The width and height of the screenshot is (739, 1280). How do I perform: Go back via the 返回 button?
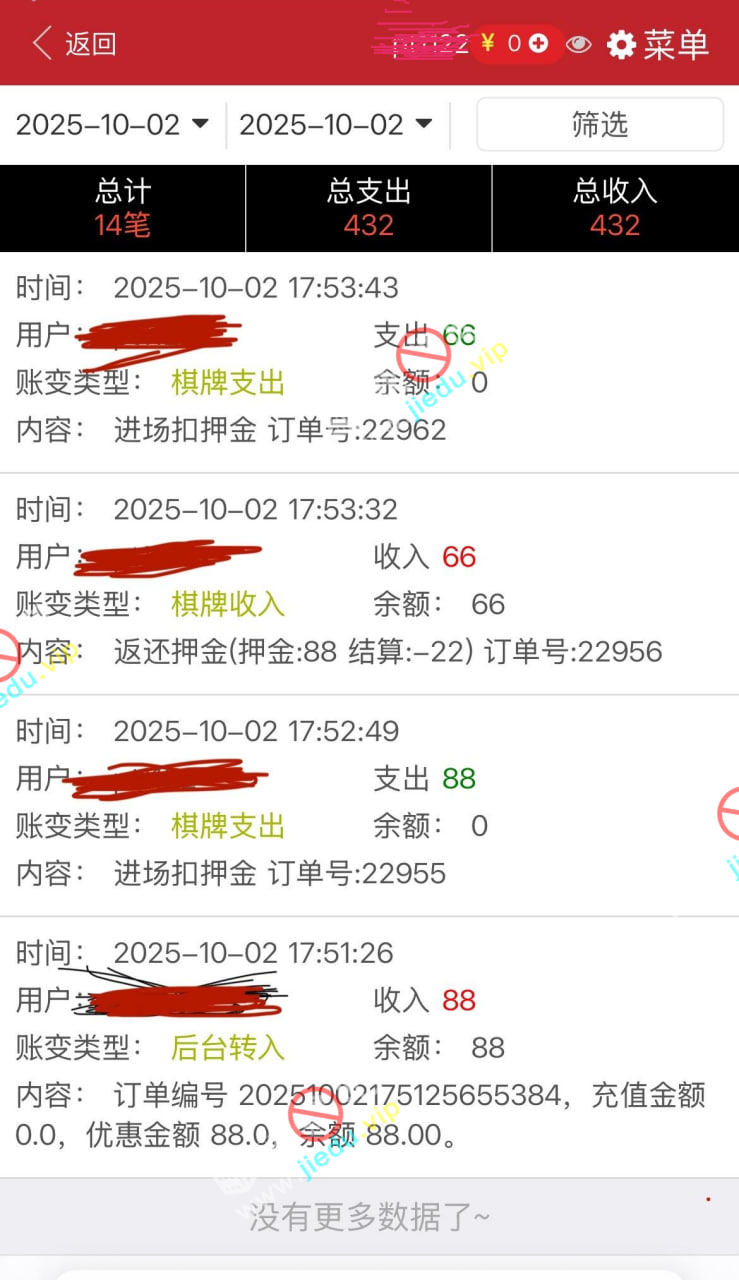(75, 44)
